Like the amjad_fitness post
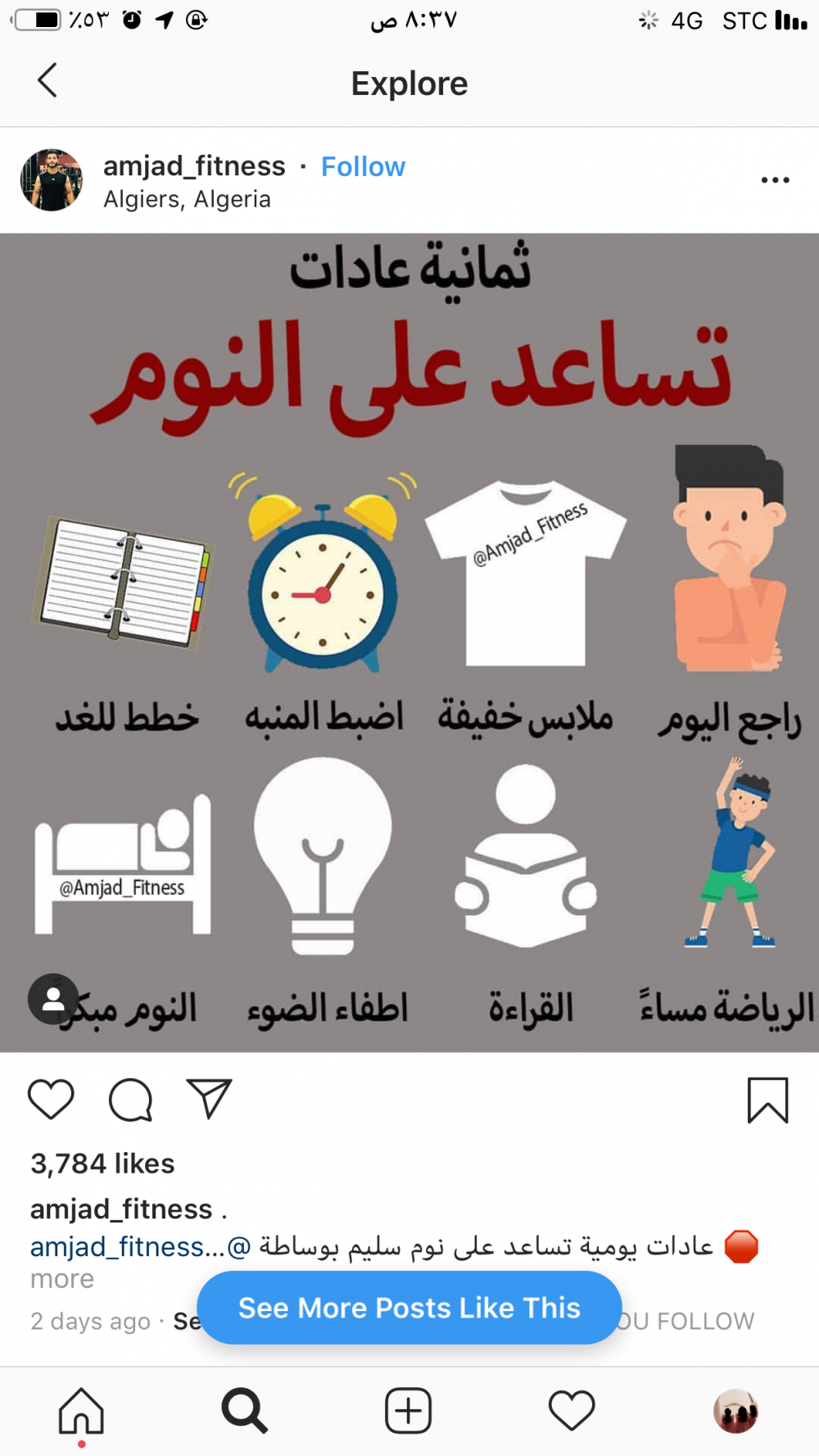 pos(51,1099)
